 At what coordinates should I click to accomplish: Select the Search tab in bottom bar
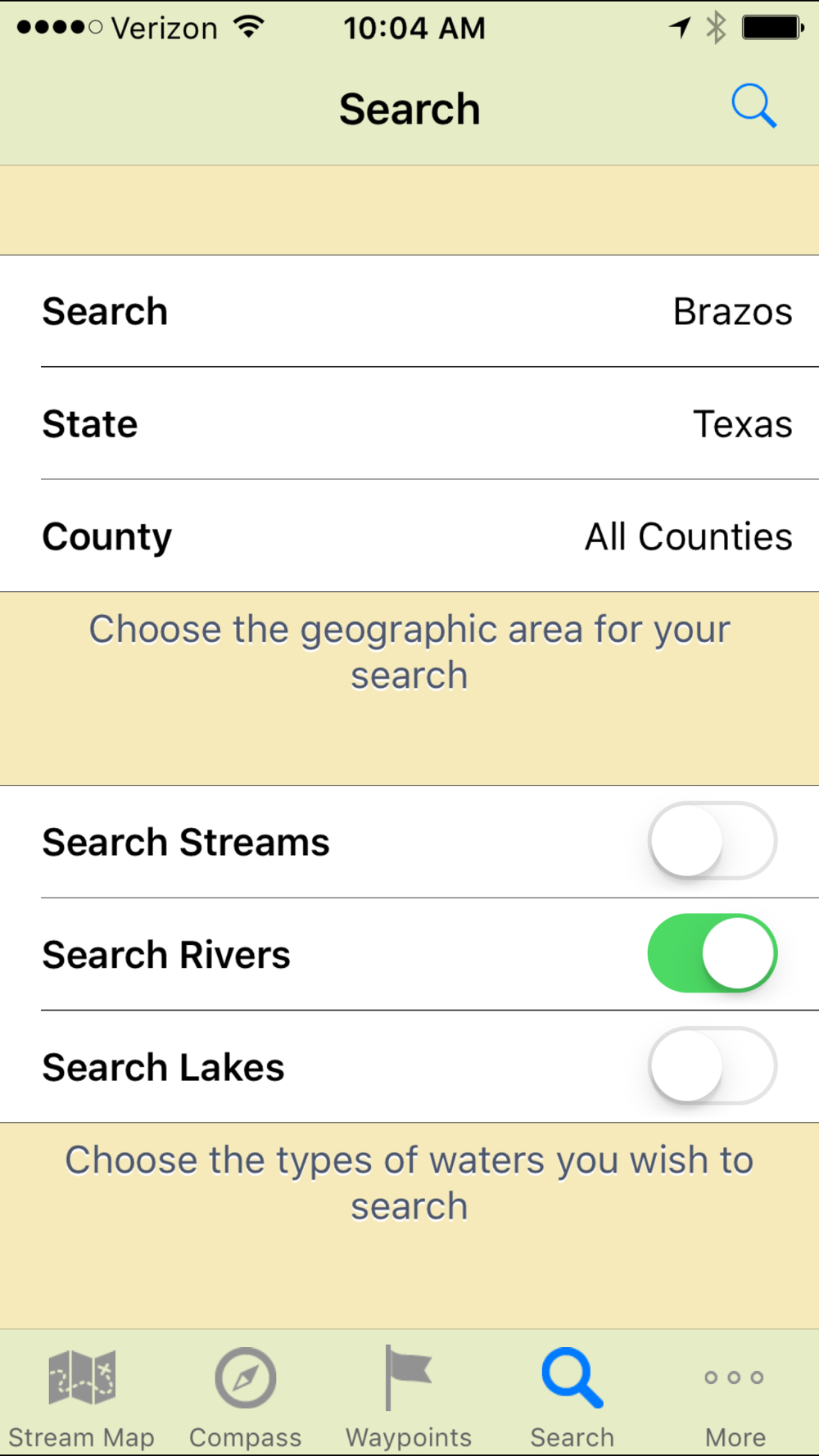pos(572,1397)
